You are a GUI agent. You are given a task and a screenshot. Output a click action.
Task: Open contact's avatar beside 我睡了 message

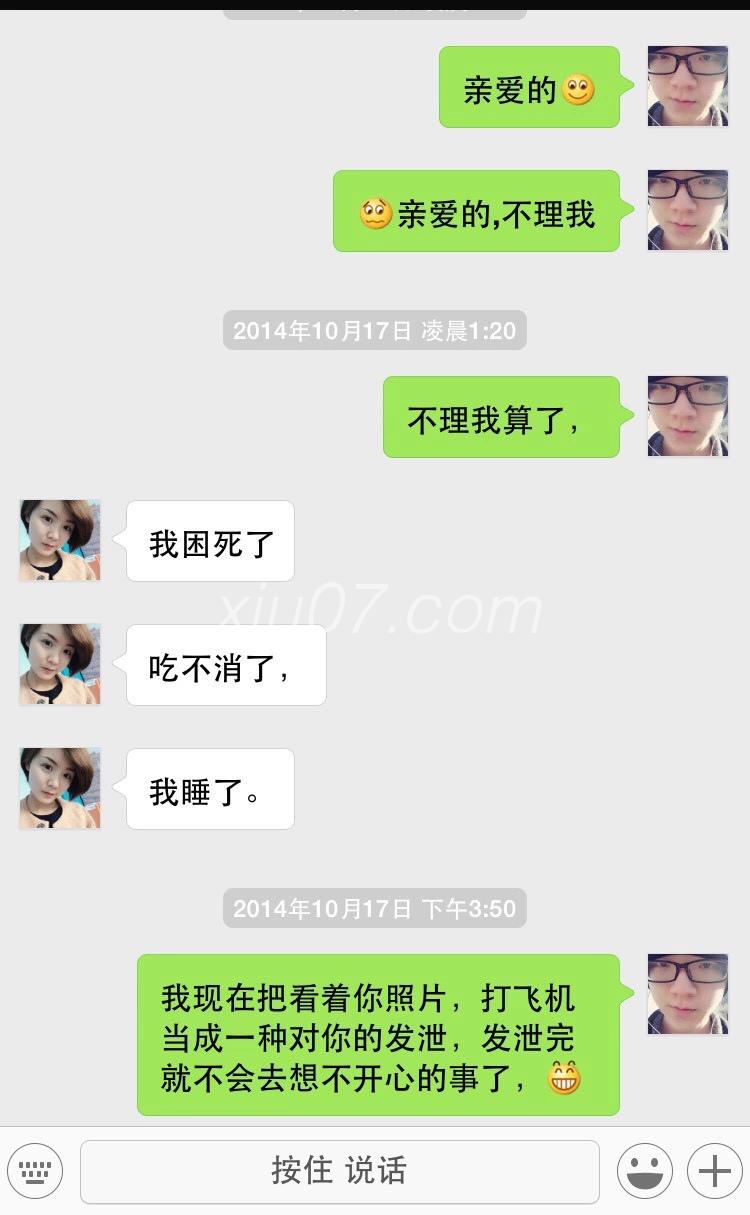60,788
